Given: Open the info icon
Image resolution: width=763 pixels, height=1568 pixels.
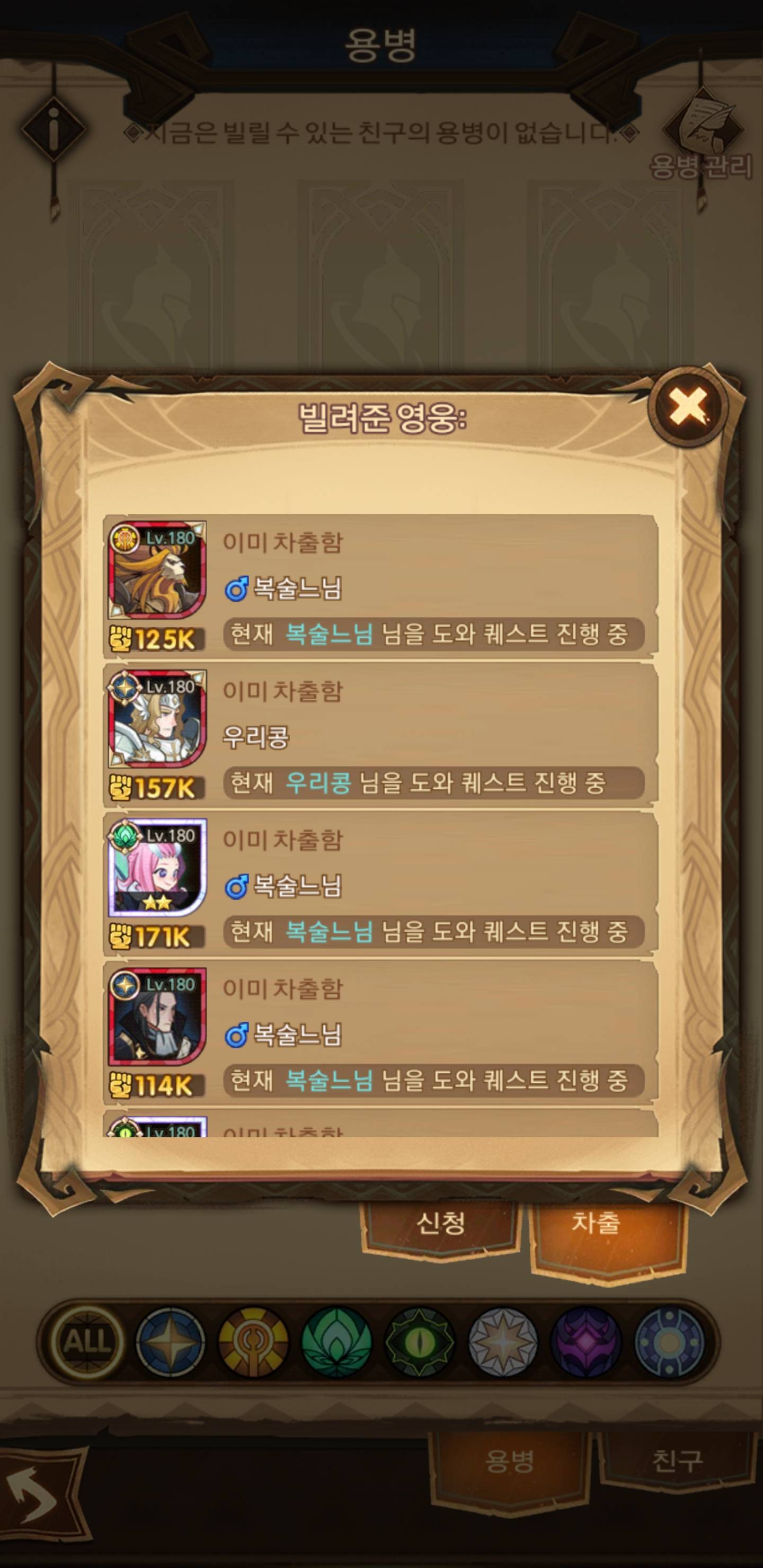Looking at the screenshot, I should [x=54, y=129].
